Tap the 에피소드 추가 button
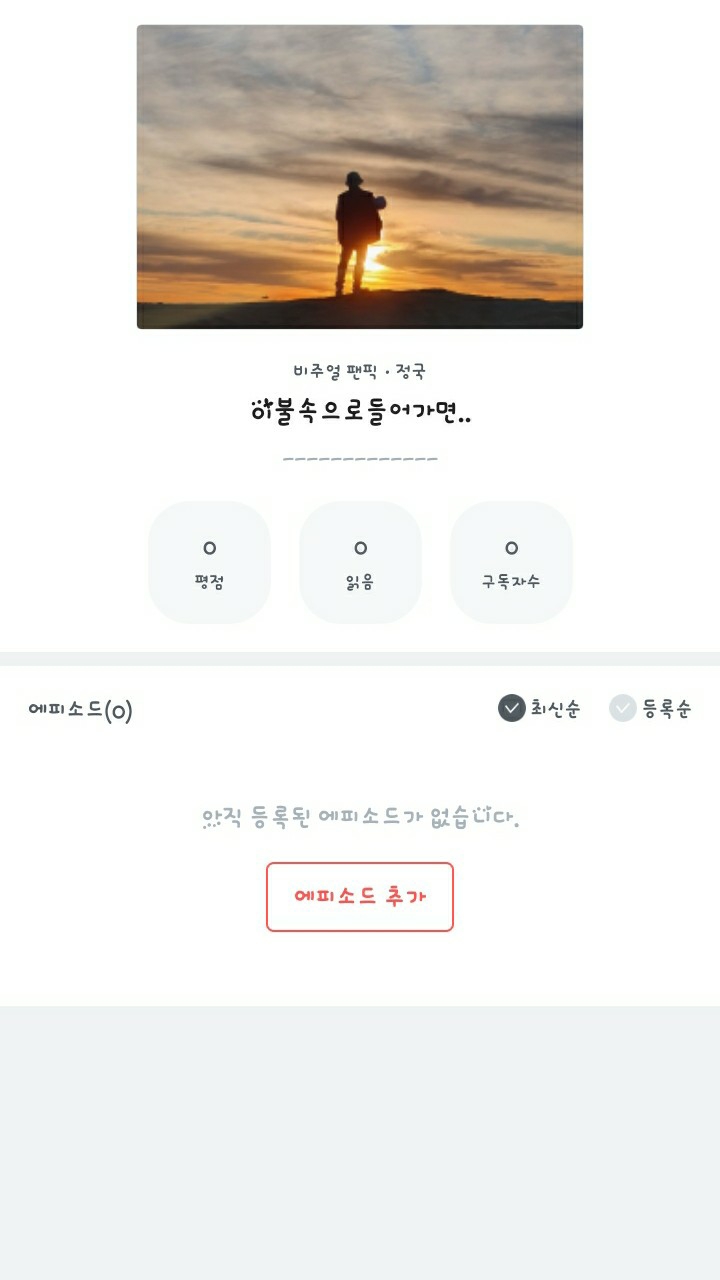This screenshot has width=720, height=1280. pos(360,897)
